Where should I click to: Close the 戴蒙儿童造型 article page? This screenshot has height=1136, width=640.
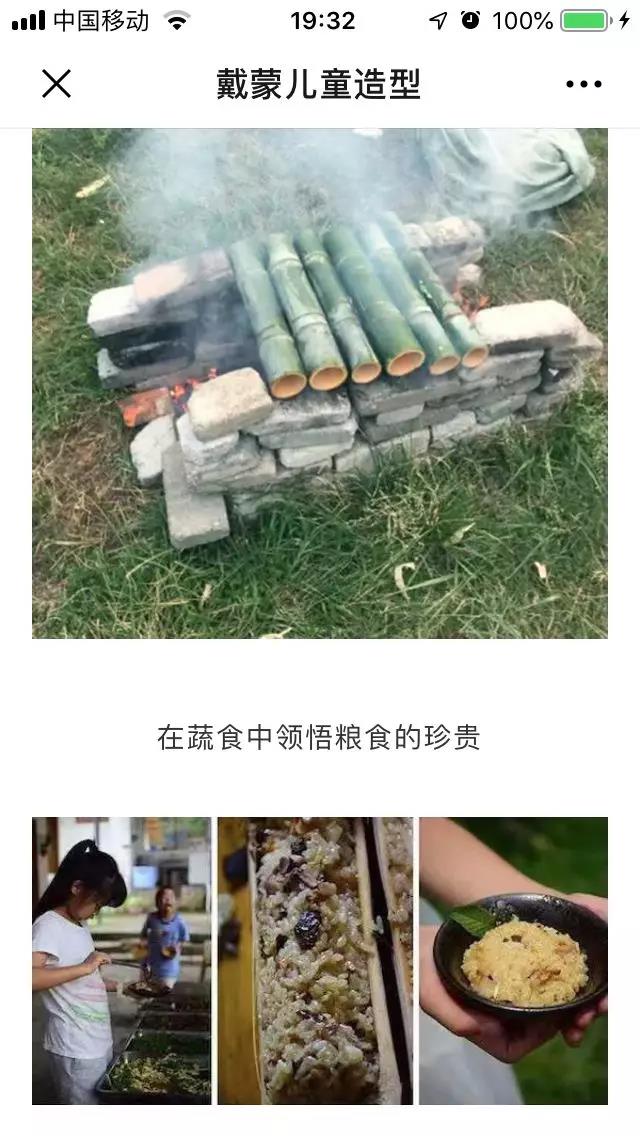click(57, 85)
